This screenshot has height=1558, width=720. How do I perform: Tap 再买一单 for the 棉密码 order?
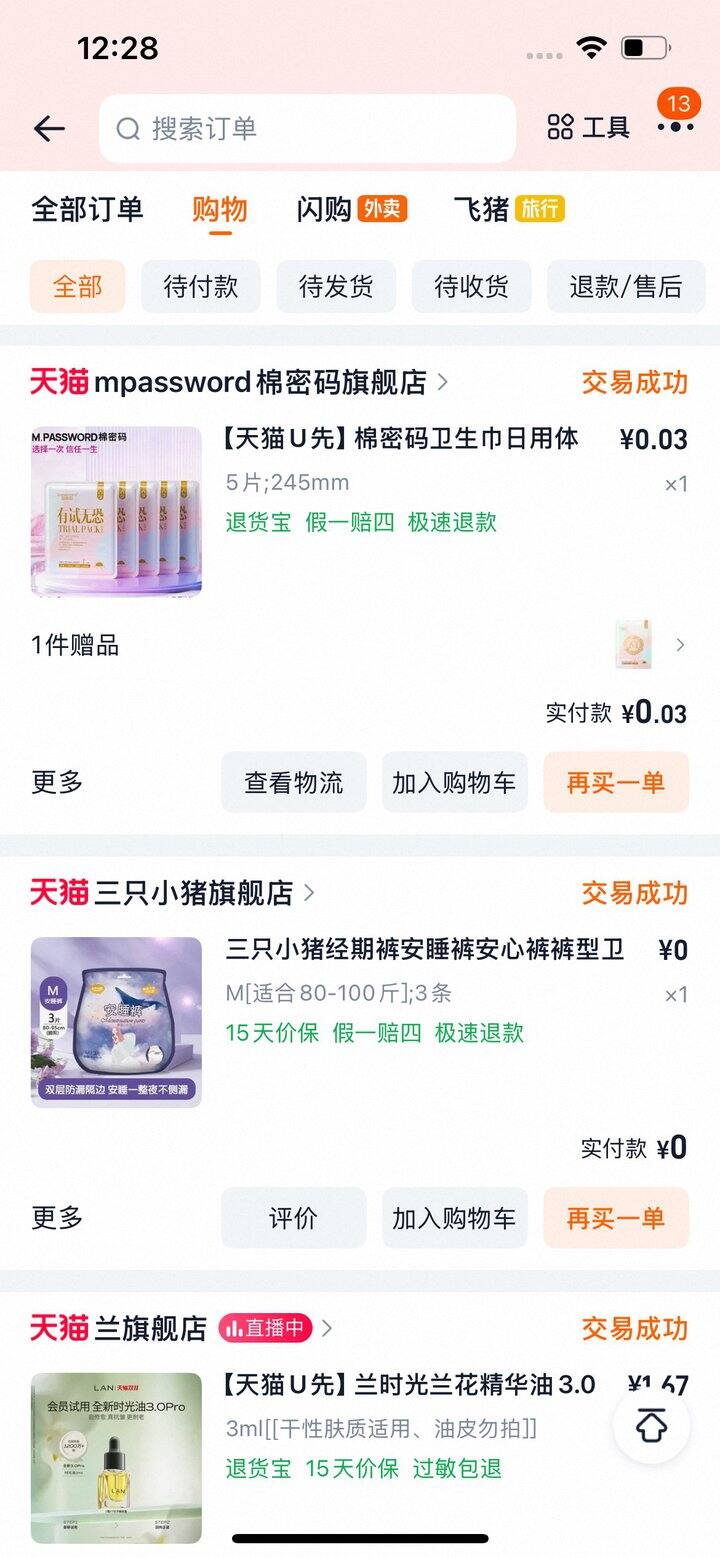click(x=616, y=782)
